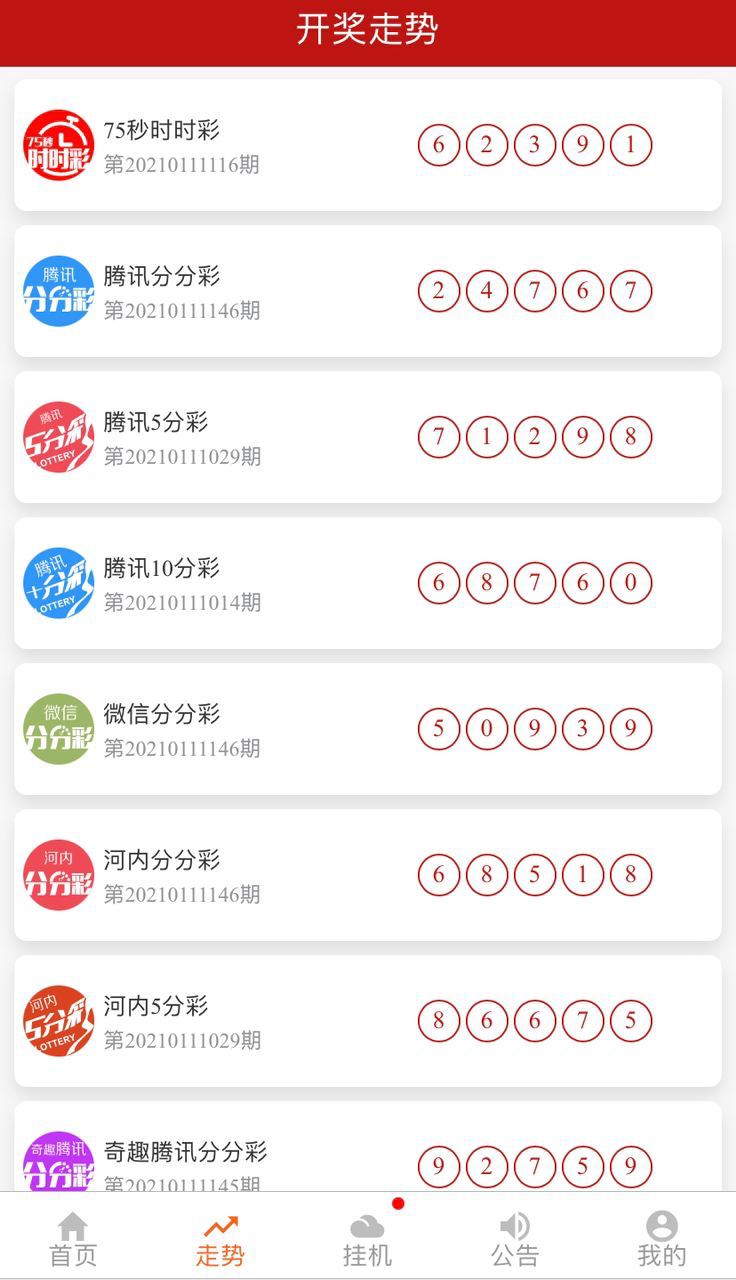This screenshot has width=736, height=1280.
Task: Switch to the 首页 home tab
Action: (73, 1238)
